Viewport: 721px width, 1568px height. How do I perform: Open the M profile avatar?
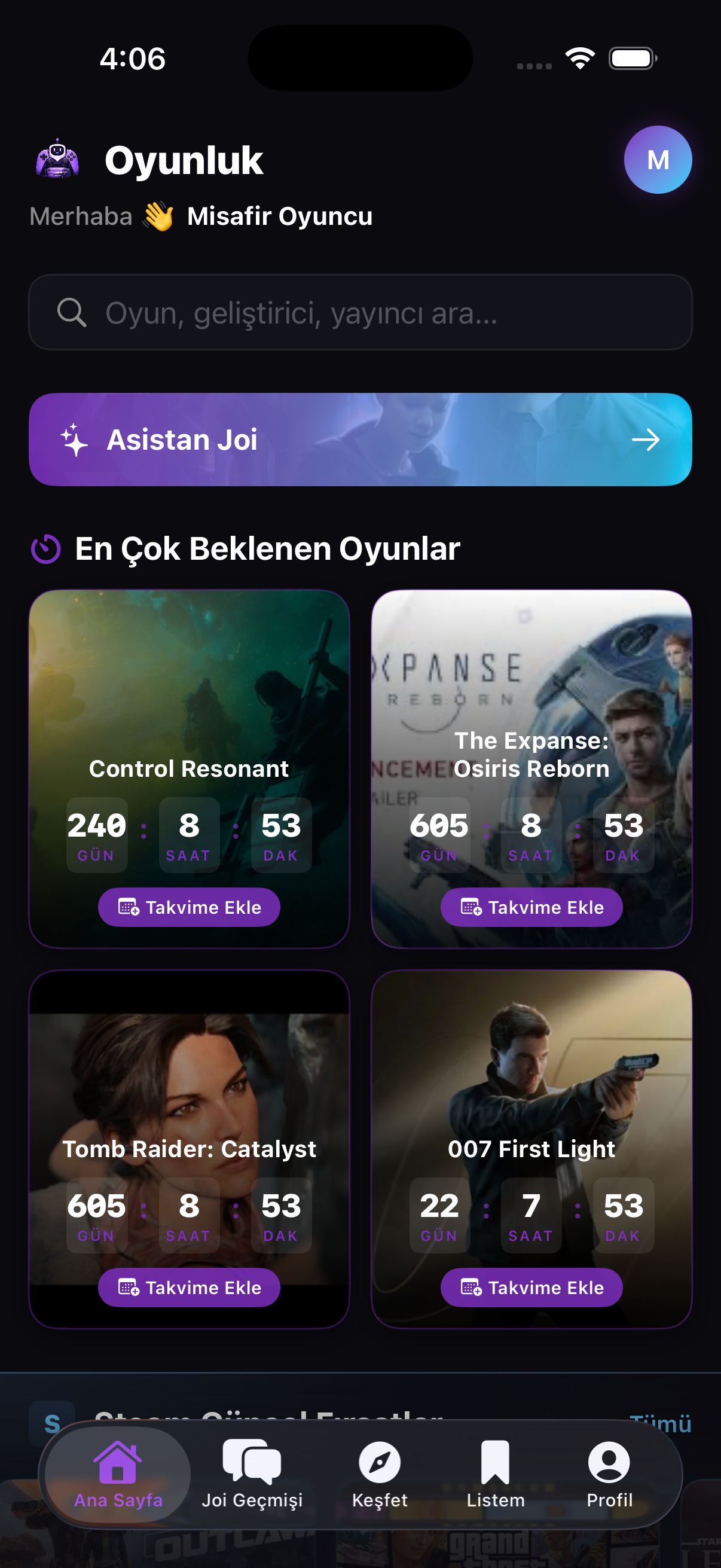657,160
